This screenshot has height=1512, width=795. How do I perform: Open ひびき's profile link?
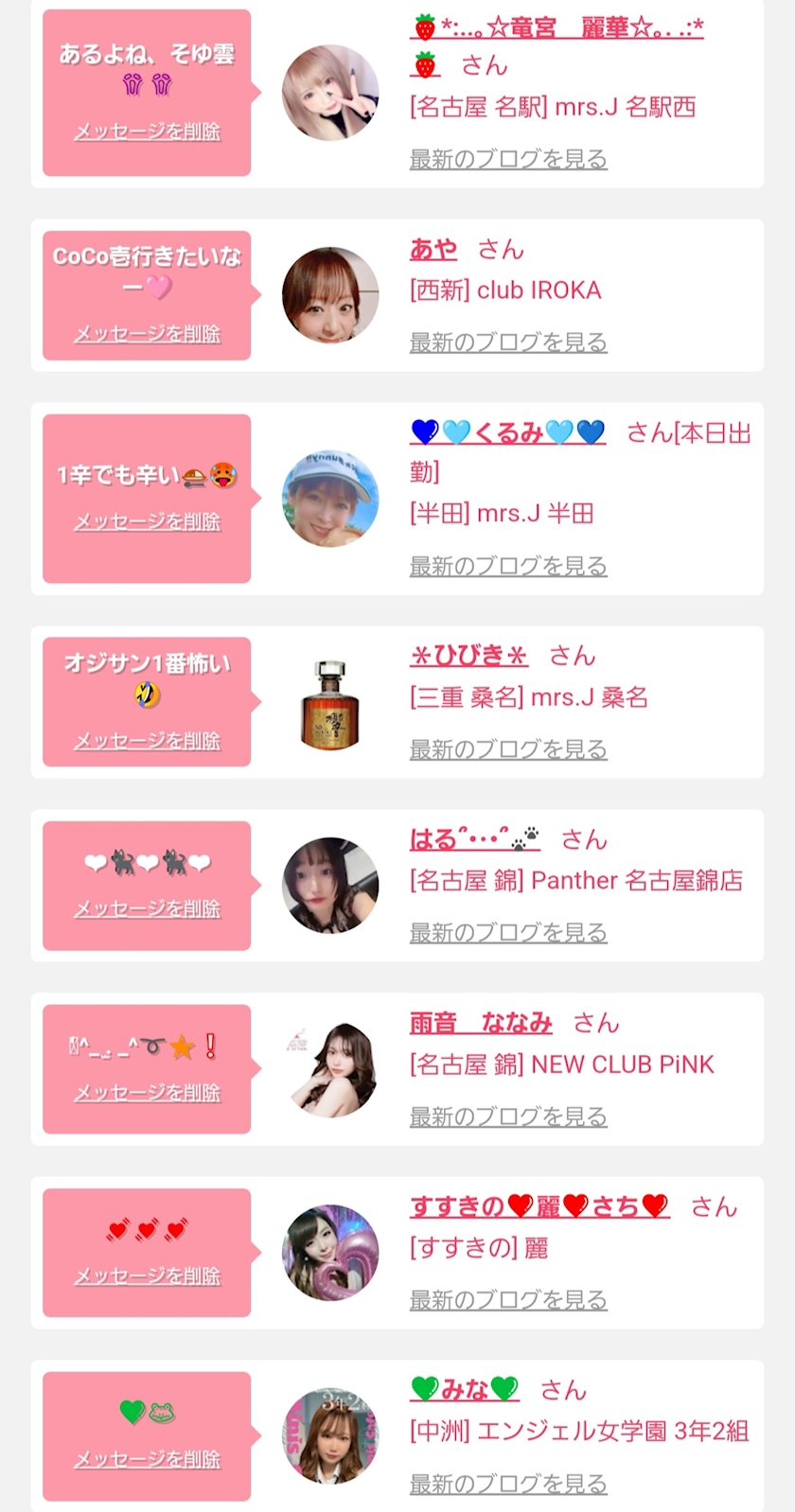point(468,655)
